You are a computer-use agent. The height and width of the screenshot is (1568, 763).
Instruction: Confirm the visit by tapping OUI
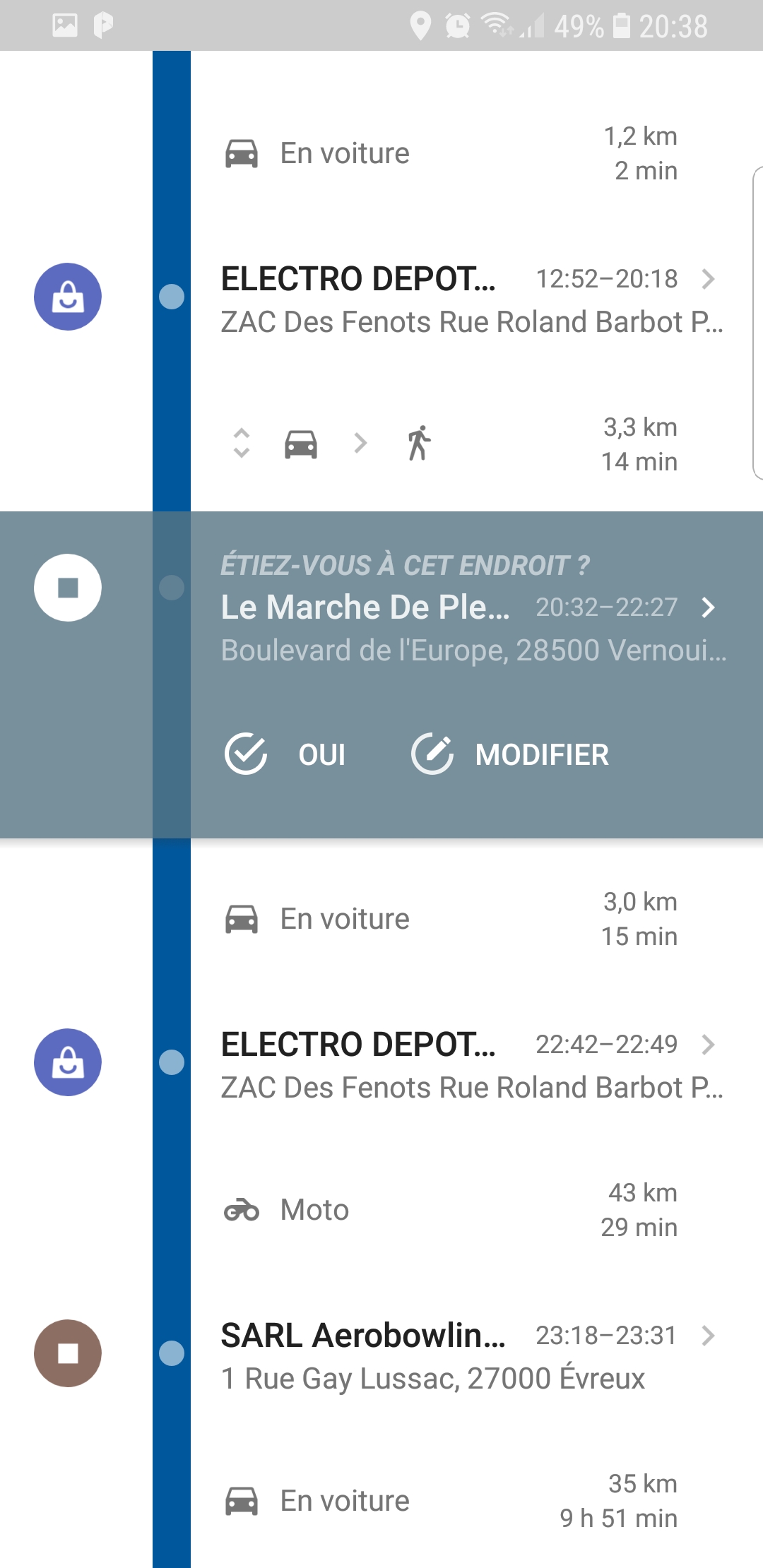(285, 754)
